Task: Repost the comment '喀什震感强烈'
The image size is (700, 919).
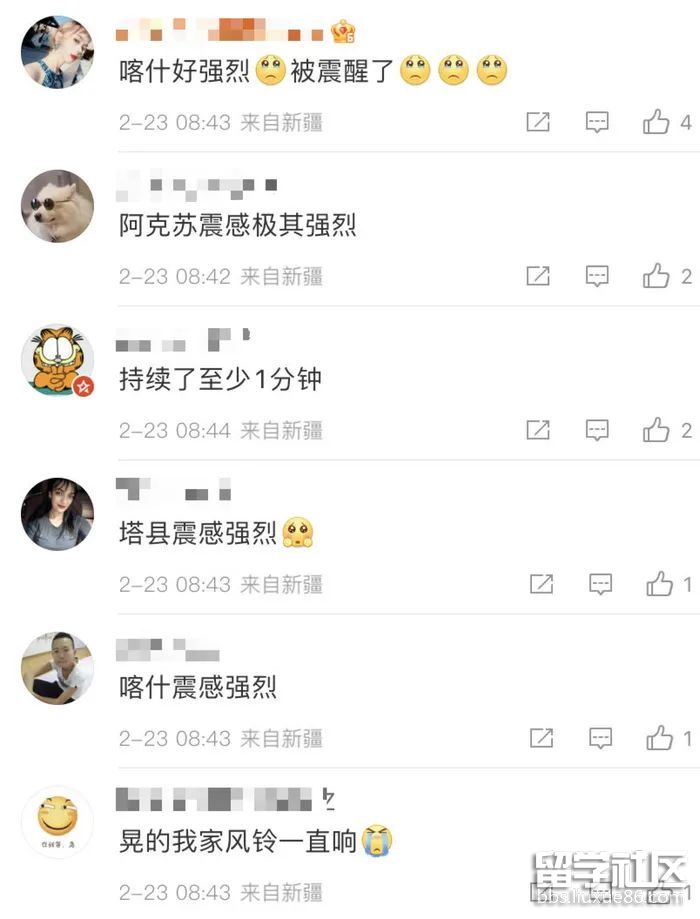Action: (x=541, y=739)
